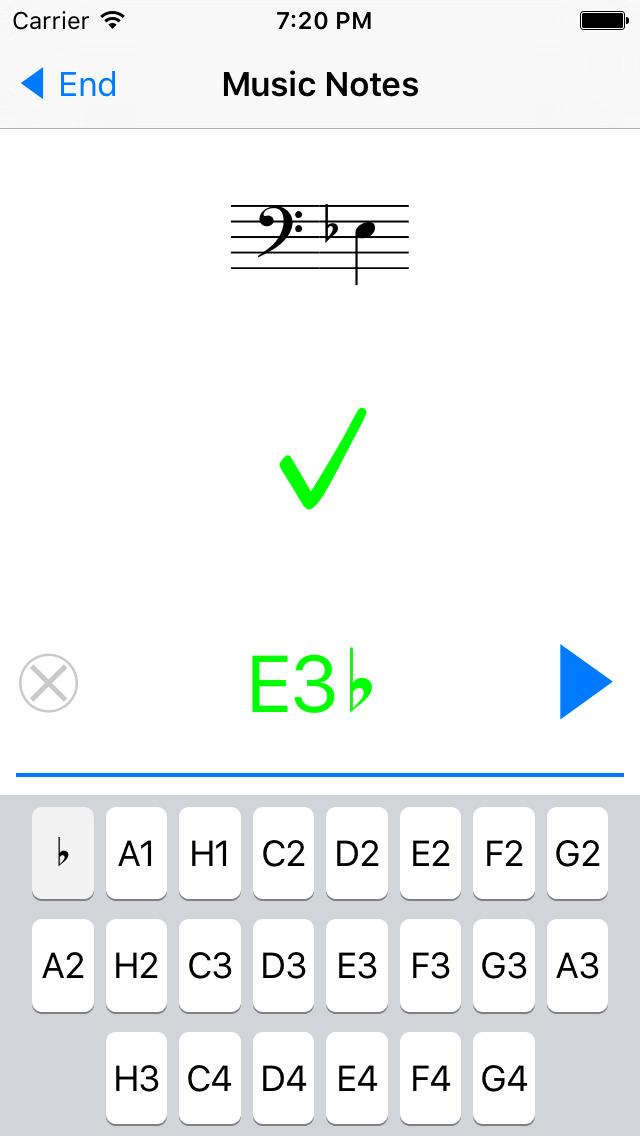Go to the next note with the arrow
This screenshot has width=640, height=1136.
click(585, 682)
